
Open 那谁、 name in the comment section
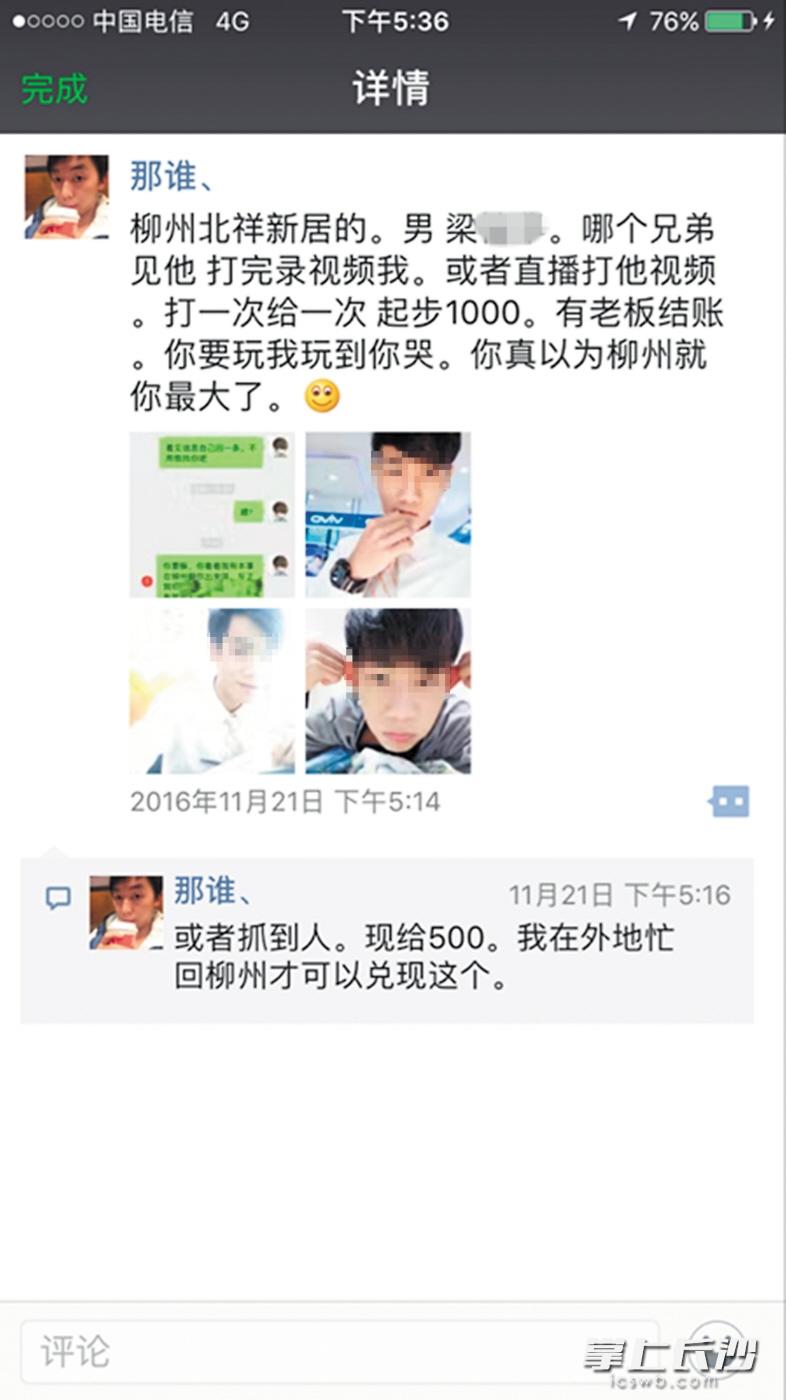click(216, 889)
